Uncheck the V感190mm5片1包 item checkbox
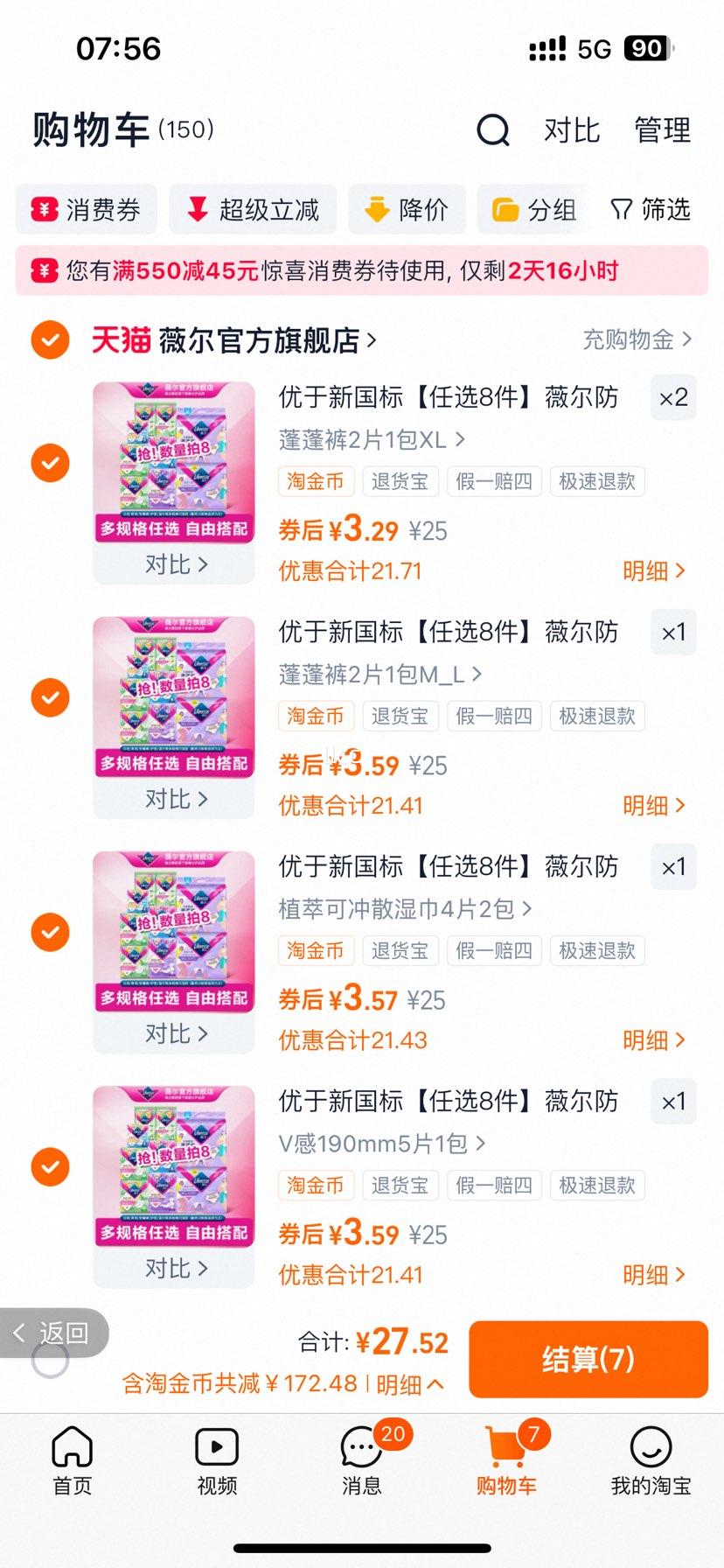This screenshot has height=1568, width=724. 50,1166
